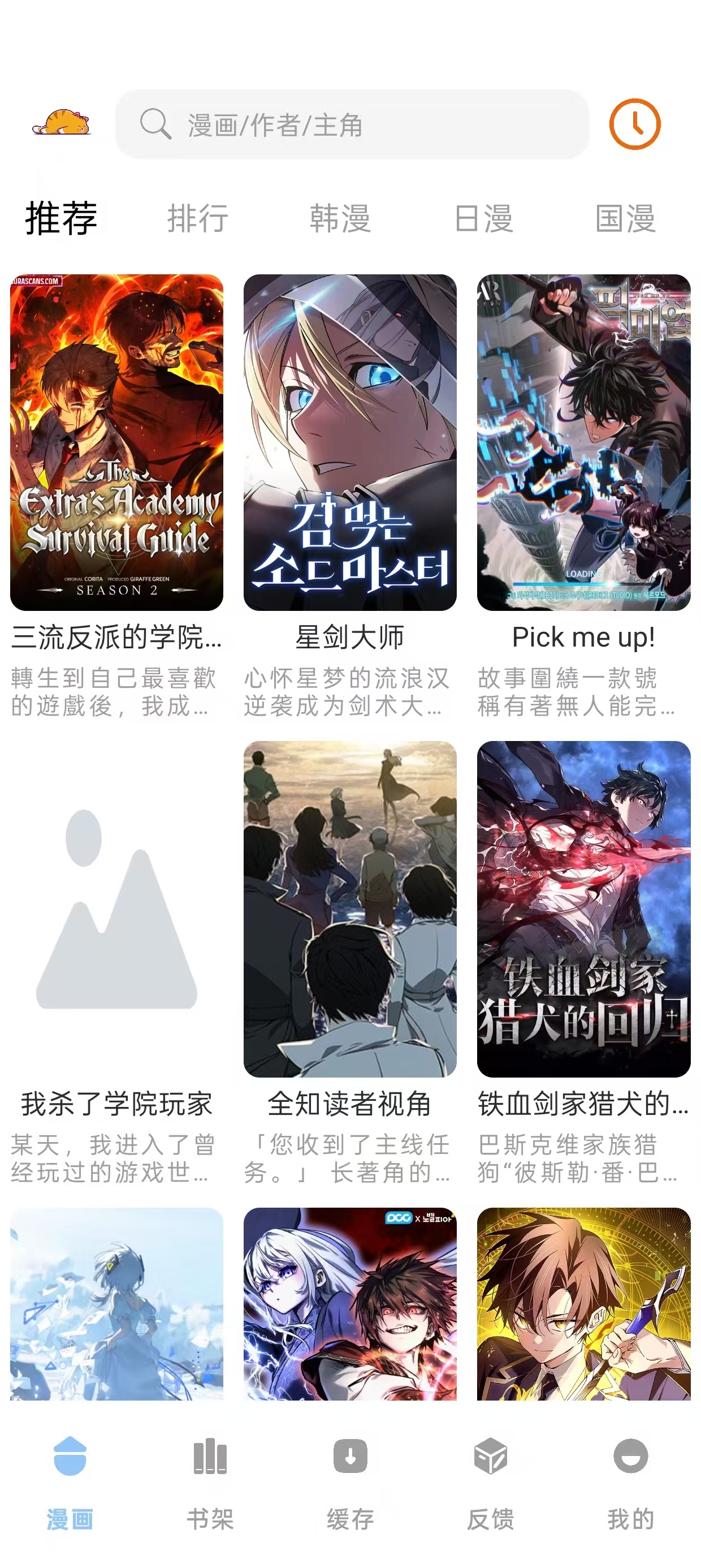Open the Pick me up! comic
The width and height of the screenshot is (701, 1568).
pyautogui.click(x=584, y=438)
